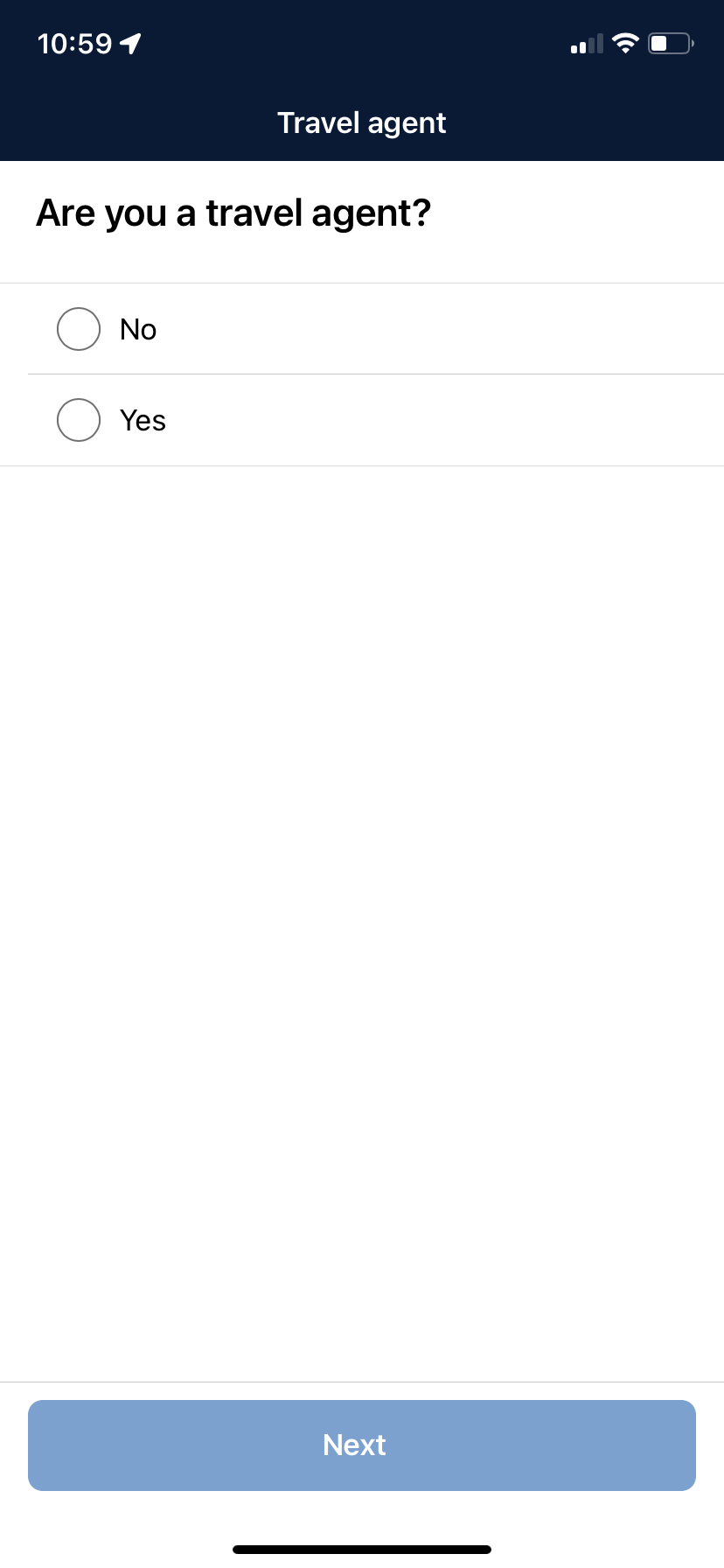This screenshot has width=724, height=1568.
Task: Tap the Next button
Action: tap(362, 1445)
